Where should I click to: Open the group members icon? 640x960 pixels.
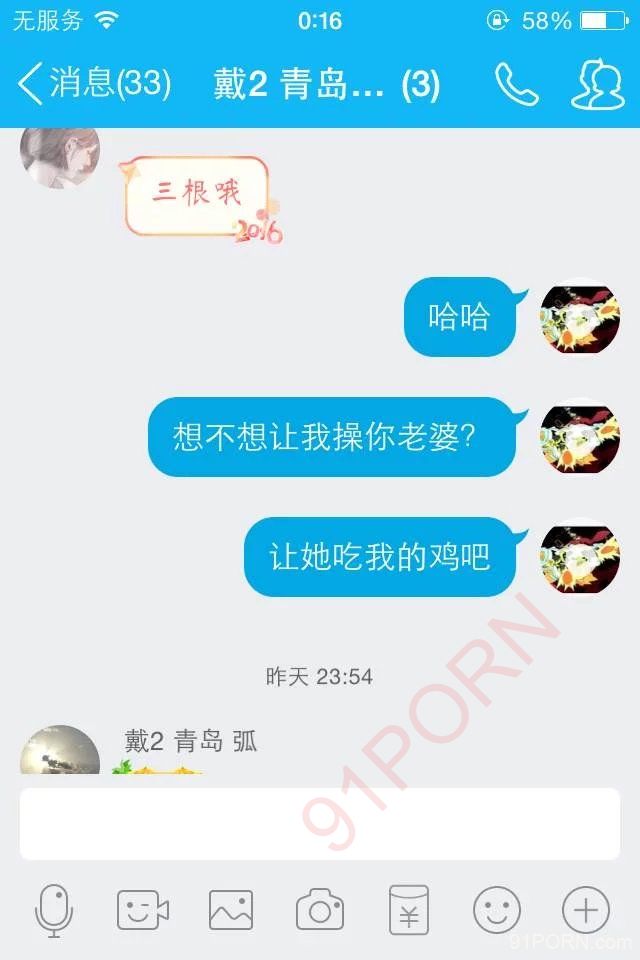click(597, 85)
